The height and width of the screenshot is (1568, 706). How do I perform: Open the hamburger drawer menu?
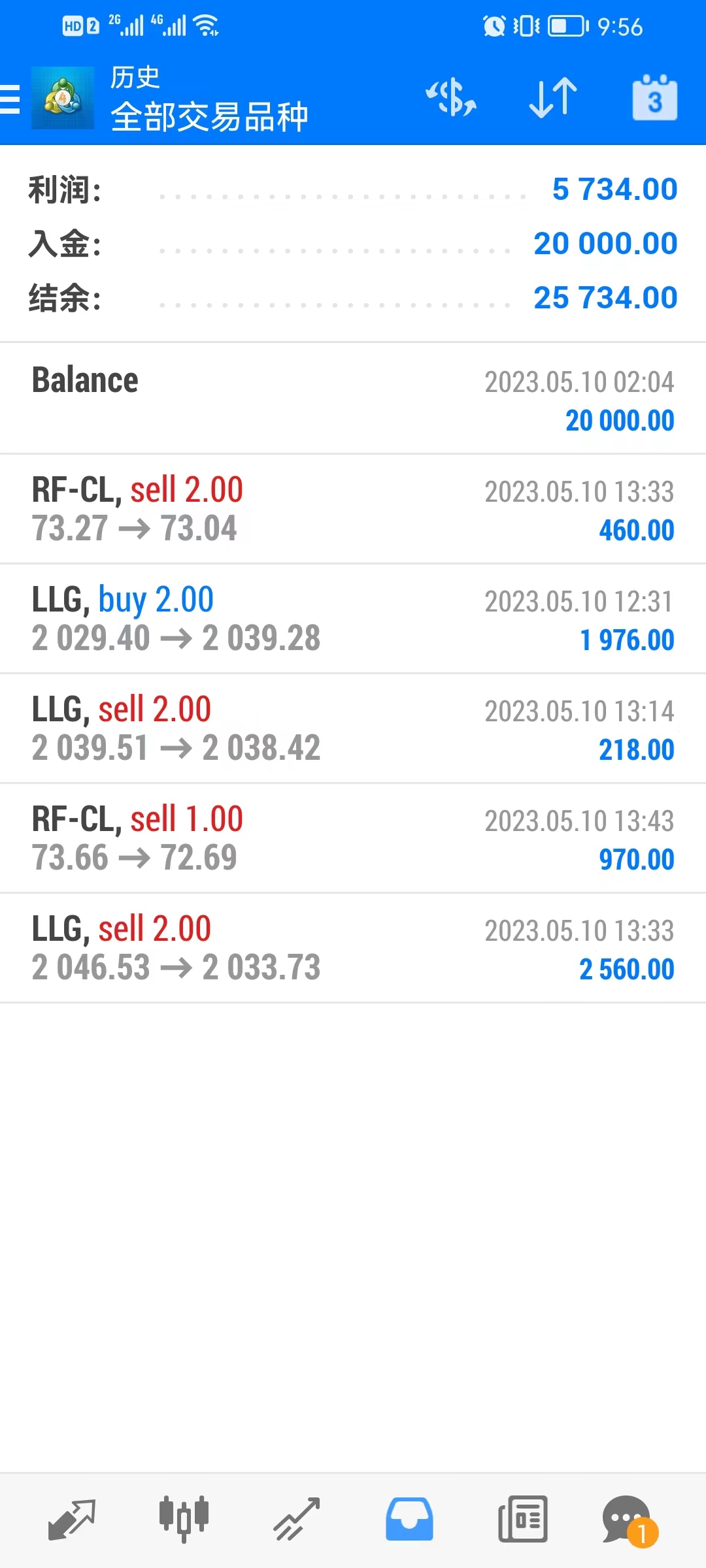(x=10, y=99)
